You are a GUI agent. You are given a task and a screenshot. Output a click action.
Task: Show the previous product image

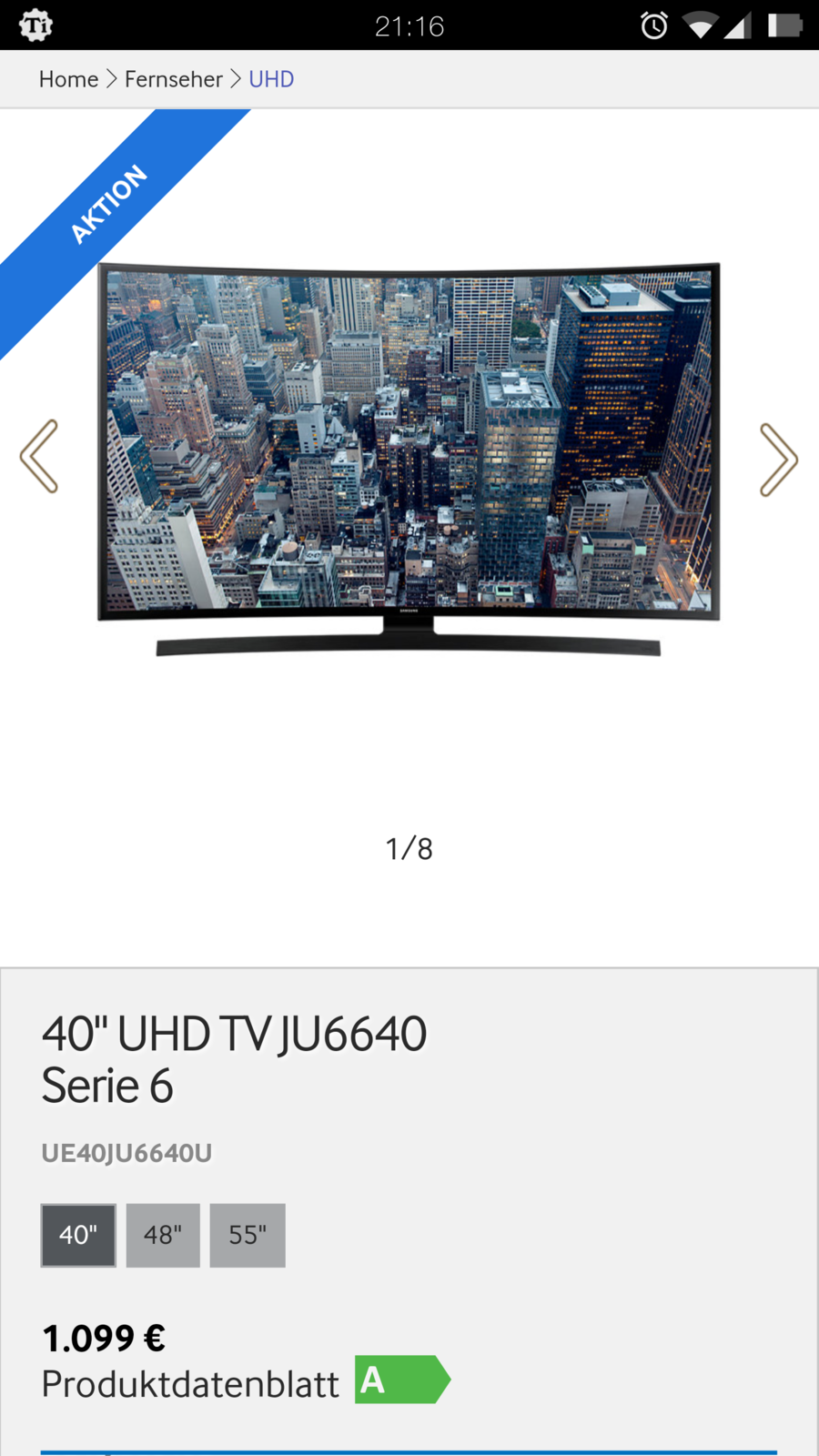tap(39, 457)
